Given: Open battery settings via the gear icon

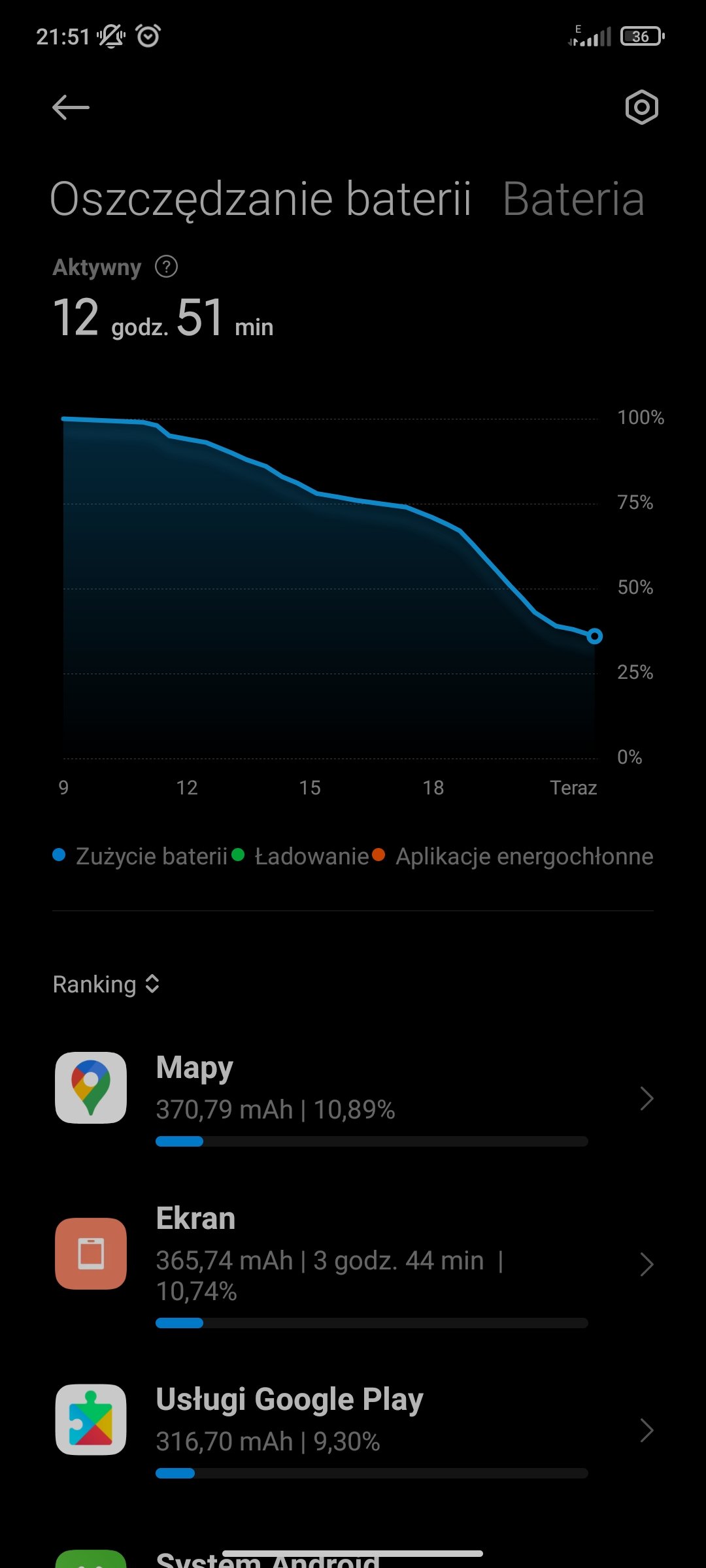Looking at the screenshot, I should click(641, 107).
